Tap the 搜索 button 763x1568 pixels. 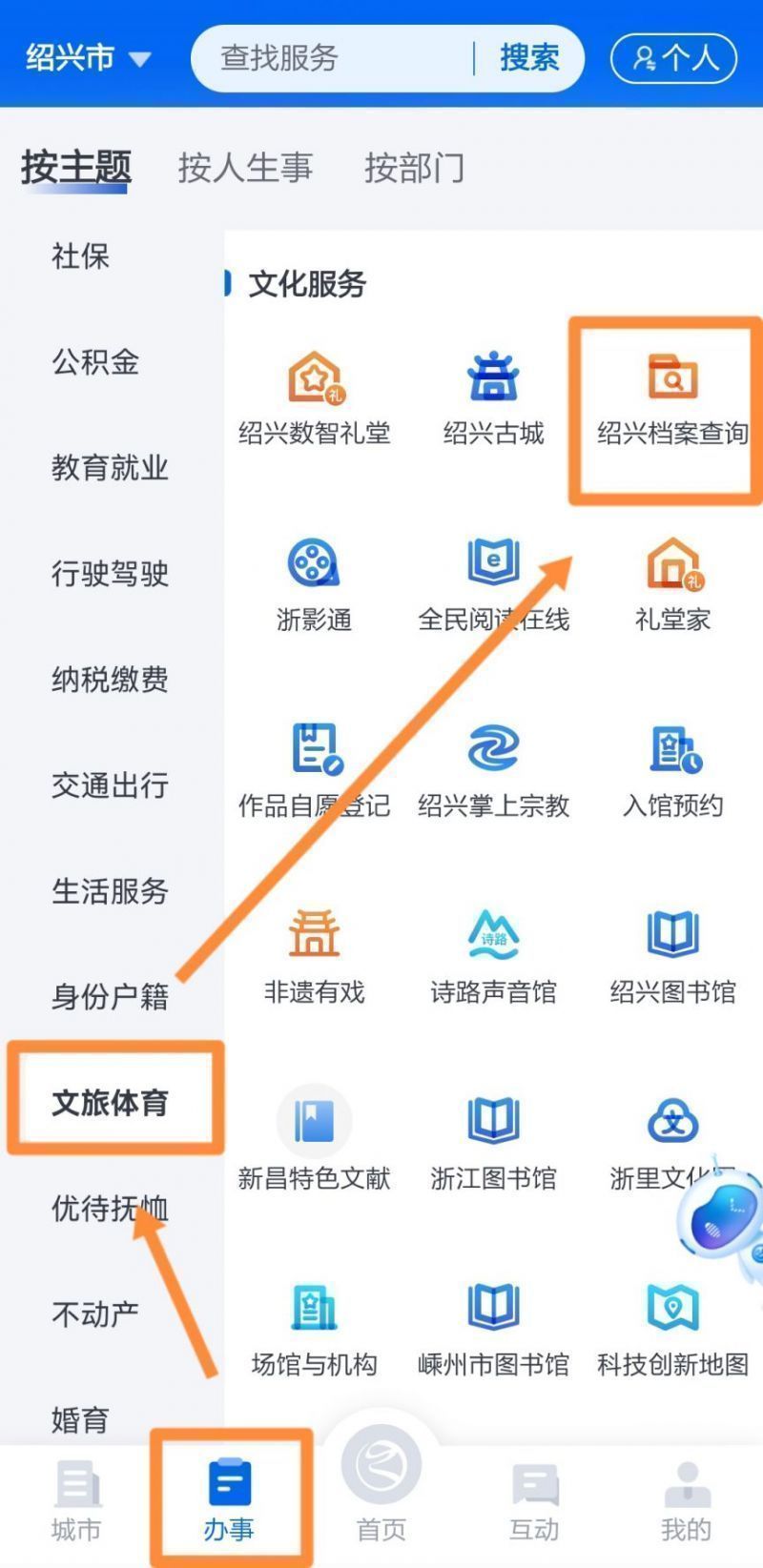(x=529, y=58)
